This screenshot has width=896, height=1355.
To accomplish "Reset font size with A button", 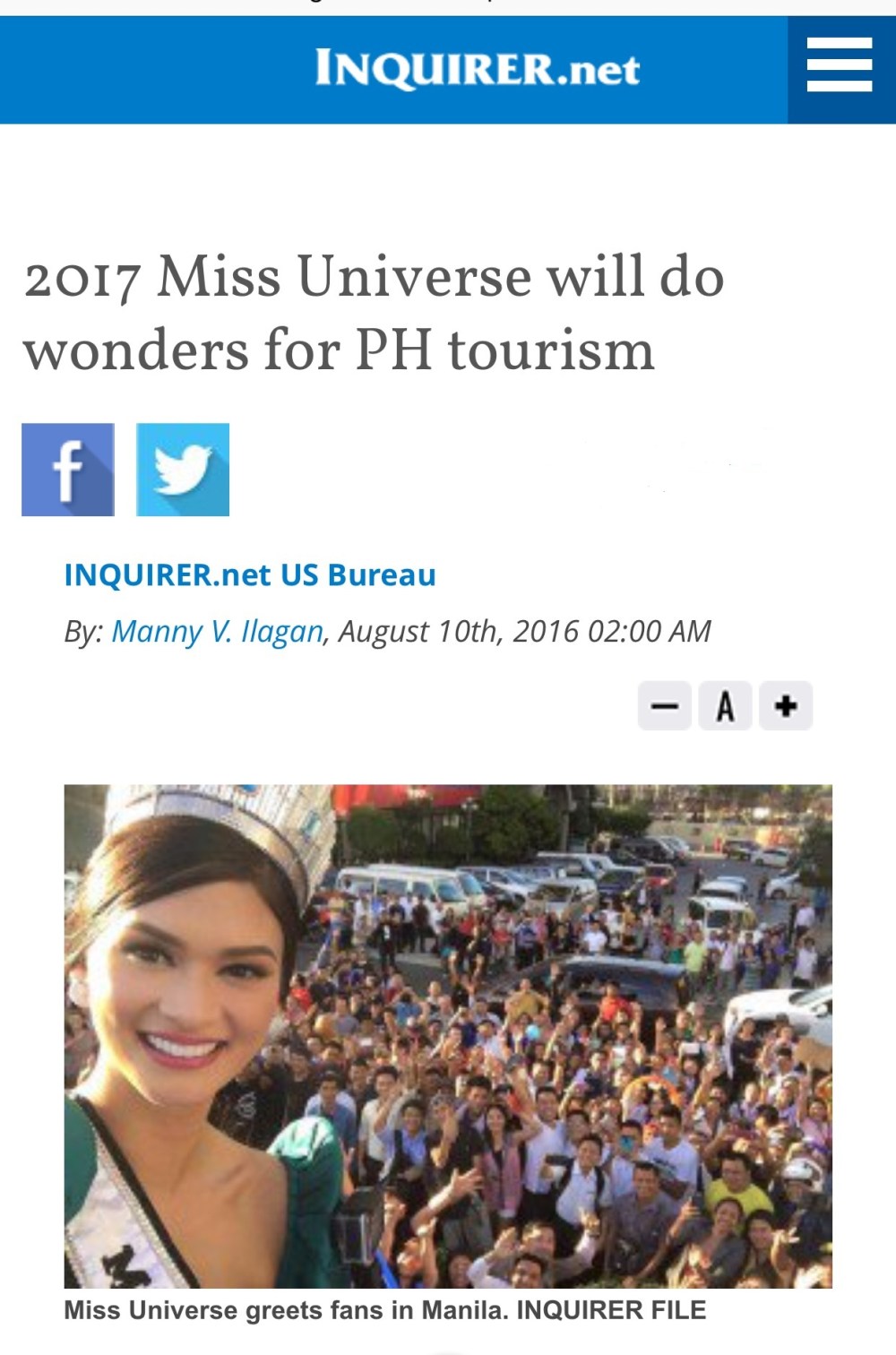I will click(x=725, y=706).
